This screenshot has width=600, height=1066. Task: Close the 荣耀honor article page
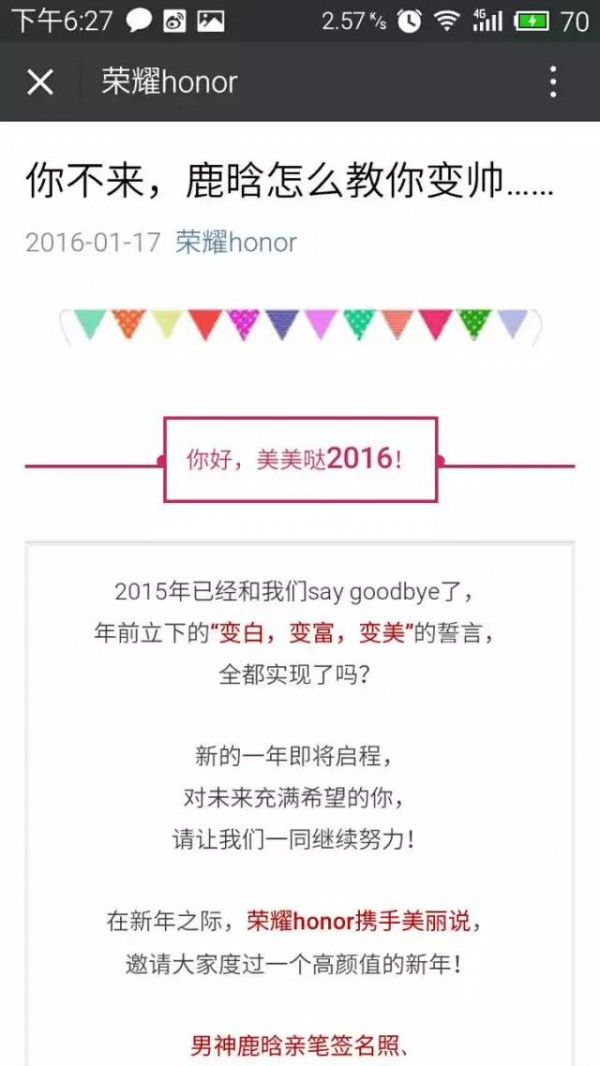point(40,82)
